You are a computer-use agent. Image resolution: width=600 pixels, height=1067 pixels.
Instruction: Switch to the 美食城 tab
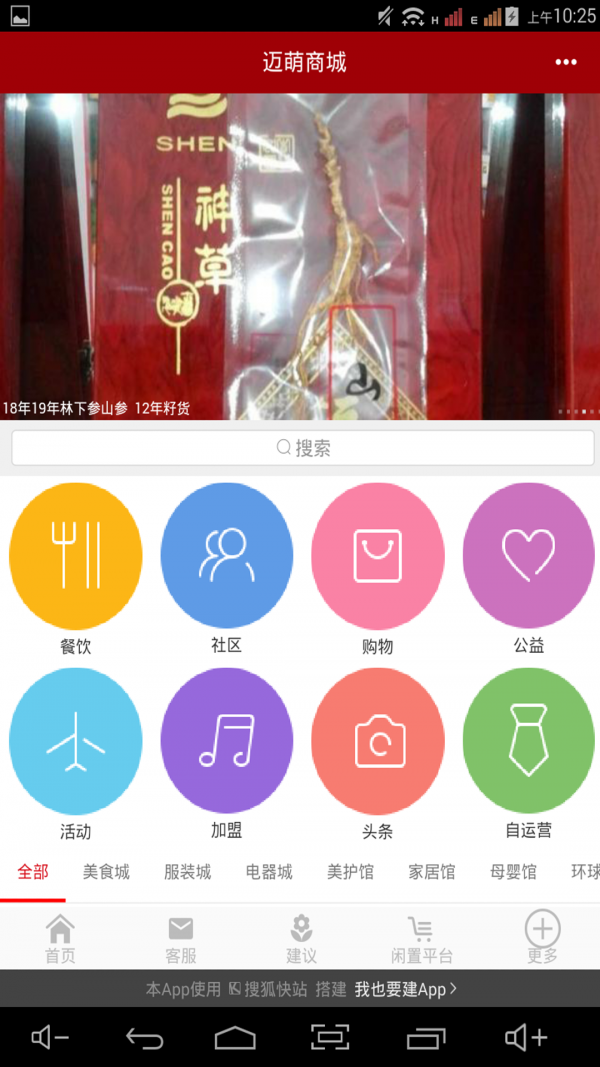106,872
